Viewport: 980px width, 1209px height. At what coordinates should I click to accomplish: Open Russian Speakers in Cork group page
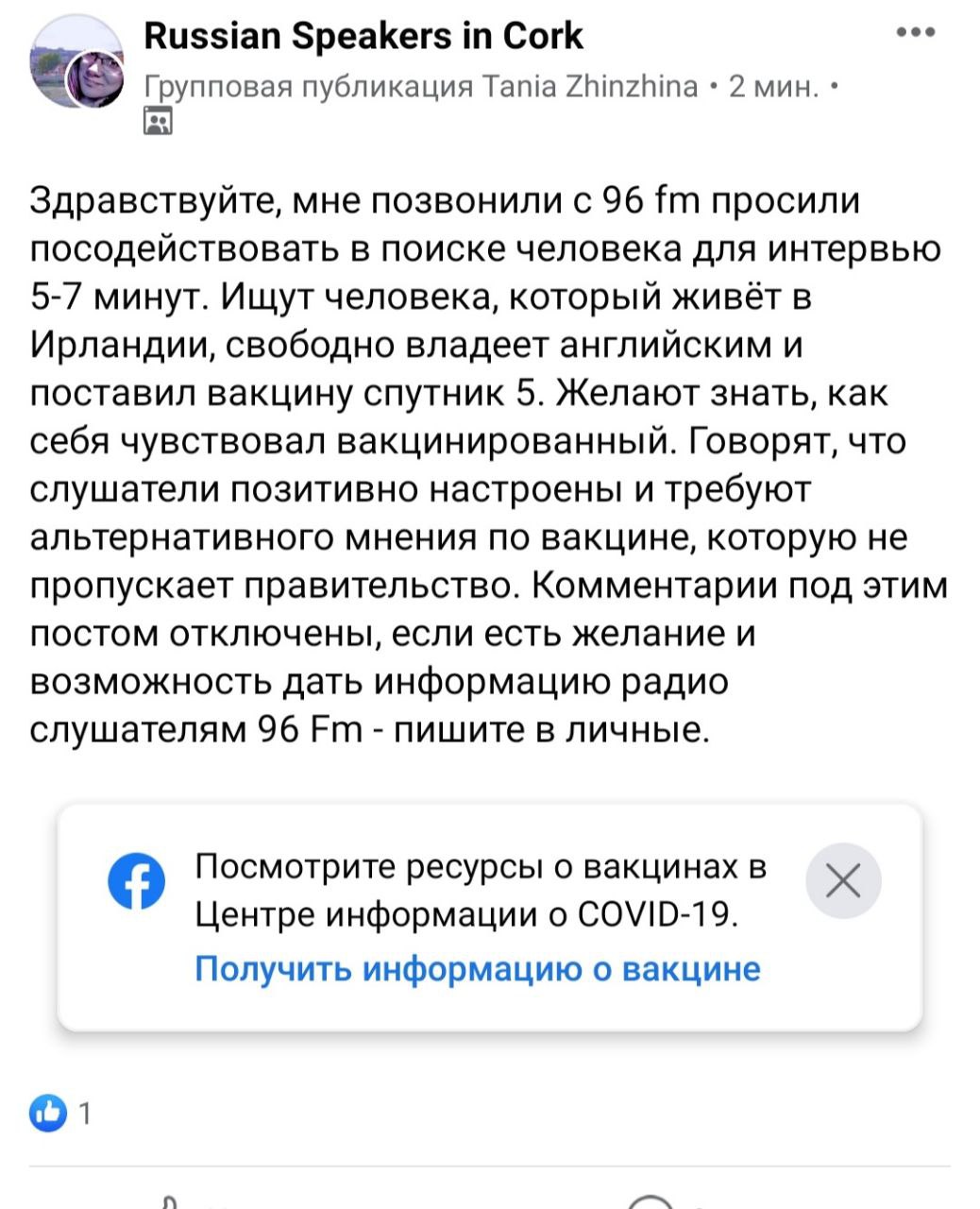point(363,36)
